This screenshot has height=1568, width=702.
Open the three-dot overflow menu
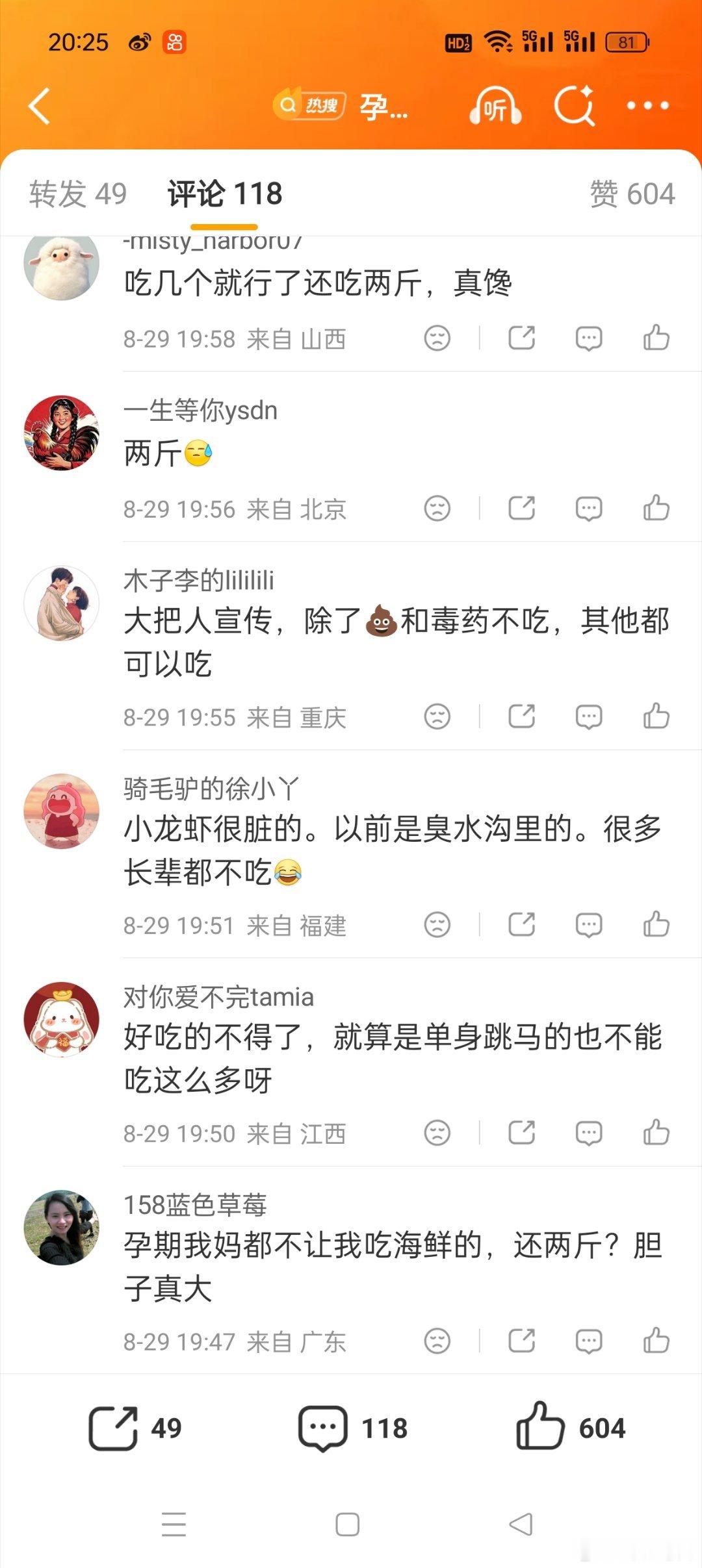click(647, 106)
